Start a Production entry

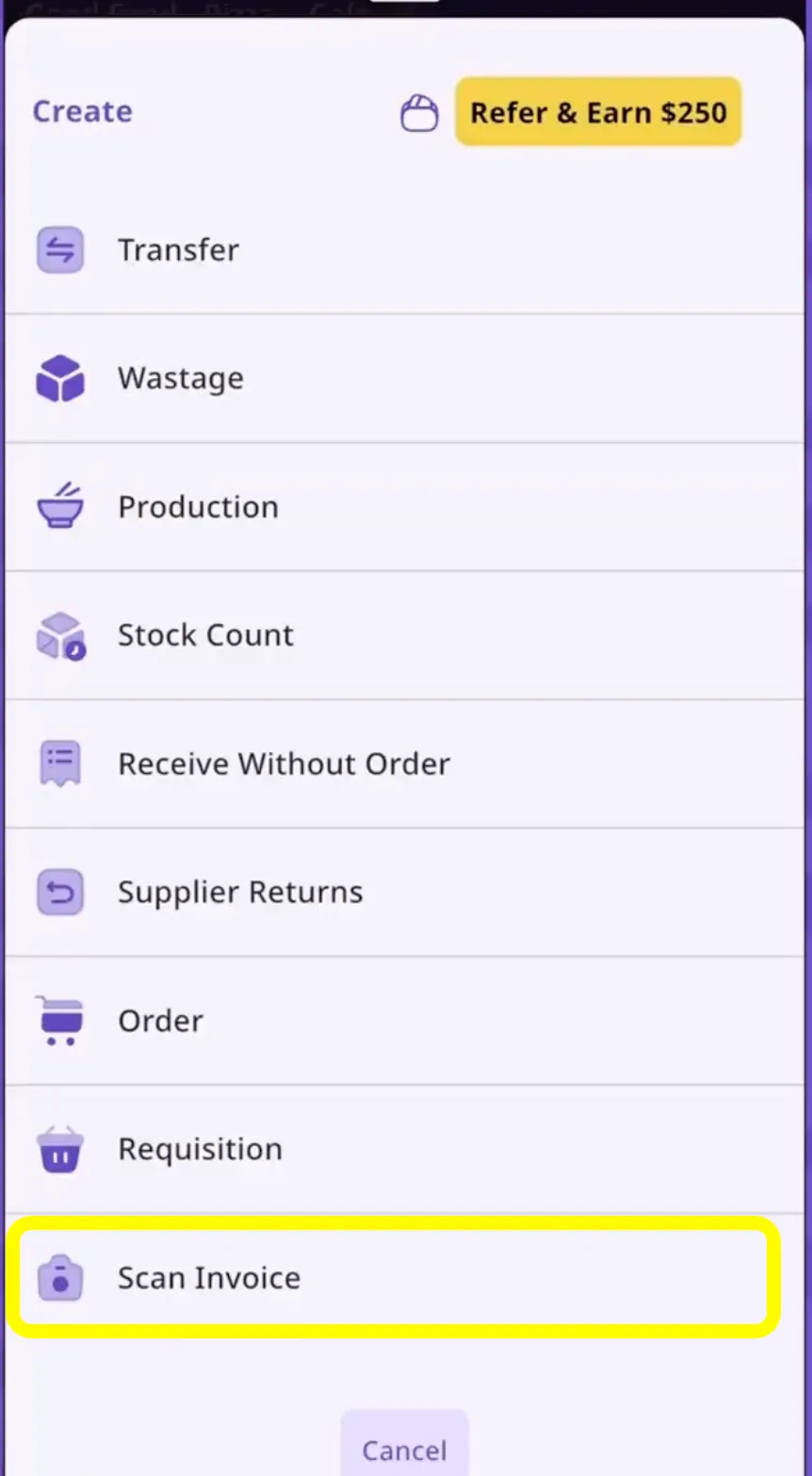point(198,507)
